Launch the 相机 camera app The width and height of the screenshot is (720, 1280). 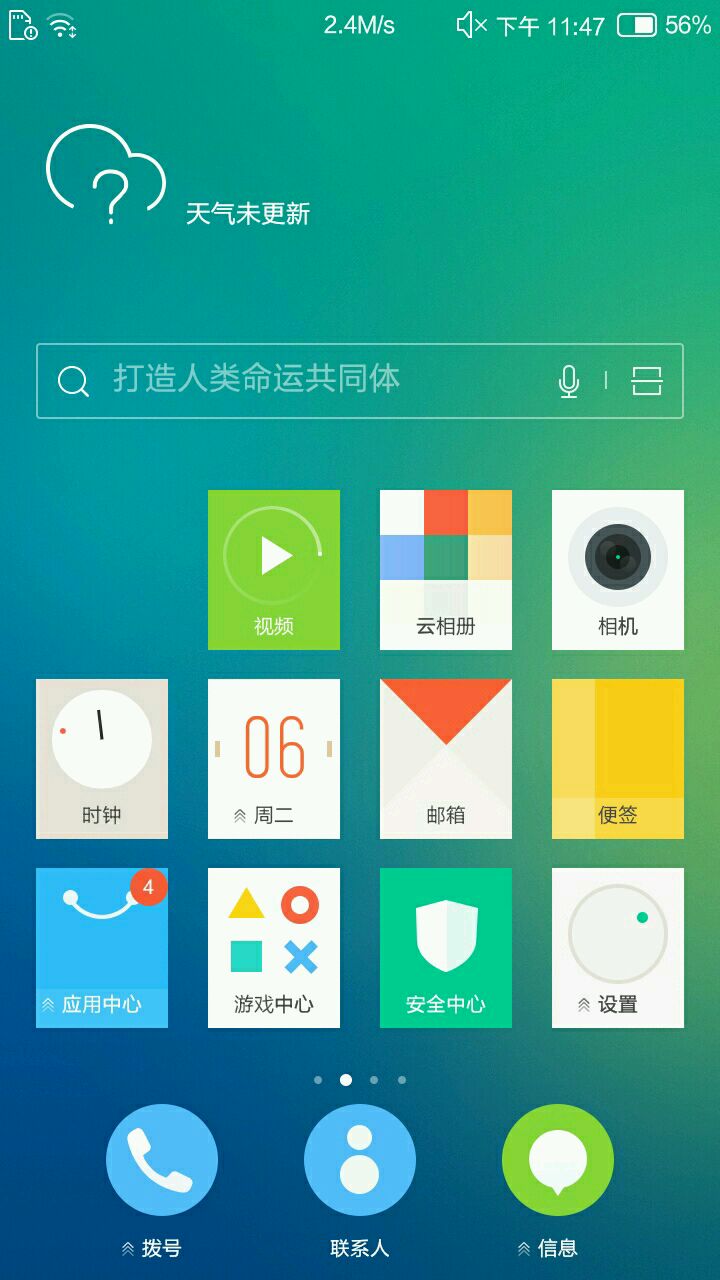click(618, 568)
